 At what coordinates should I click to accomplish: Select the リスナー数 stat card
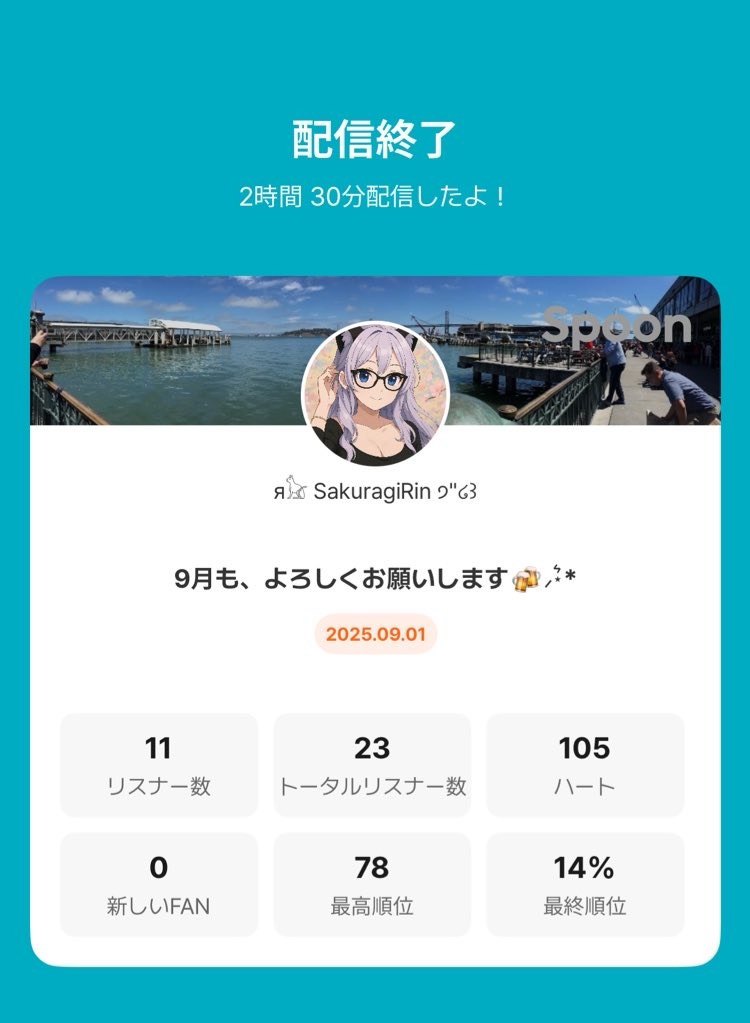pos(159,763)
